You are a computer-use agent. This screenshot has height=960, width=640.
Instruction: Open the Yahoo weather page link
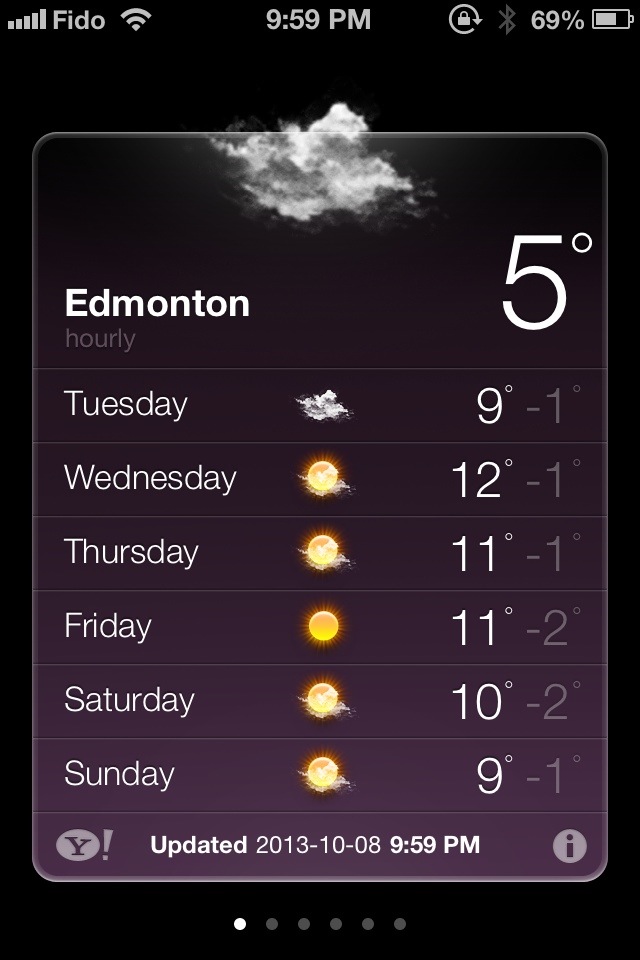(84, 846)
